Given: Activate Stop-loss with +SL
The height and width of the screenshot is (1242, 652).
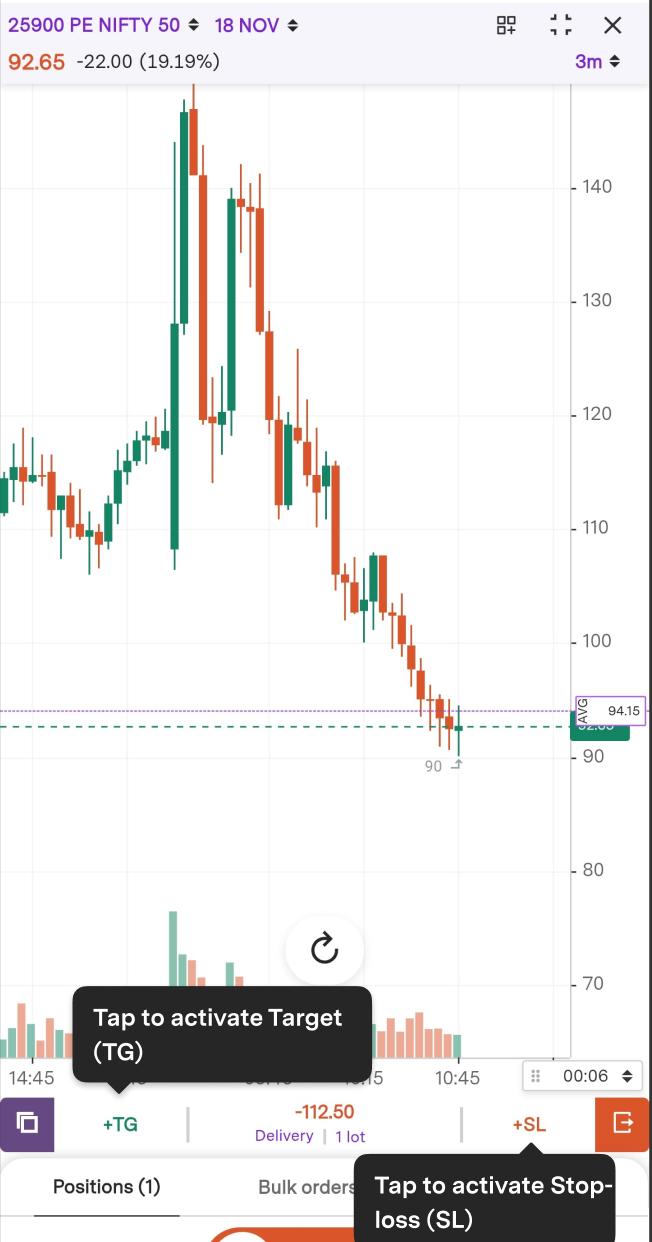Looking at the screenshot, I should tap(529, 1124).
